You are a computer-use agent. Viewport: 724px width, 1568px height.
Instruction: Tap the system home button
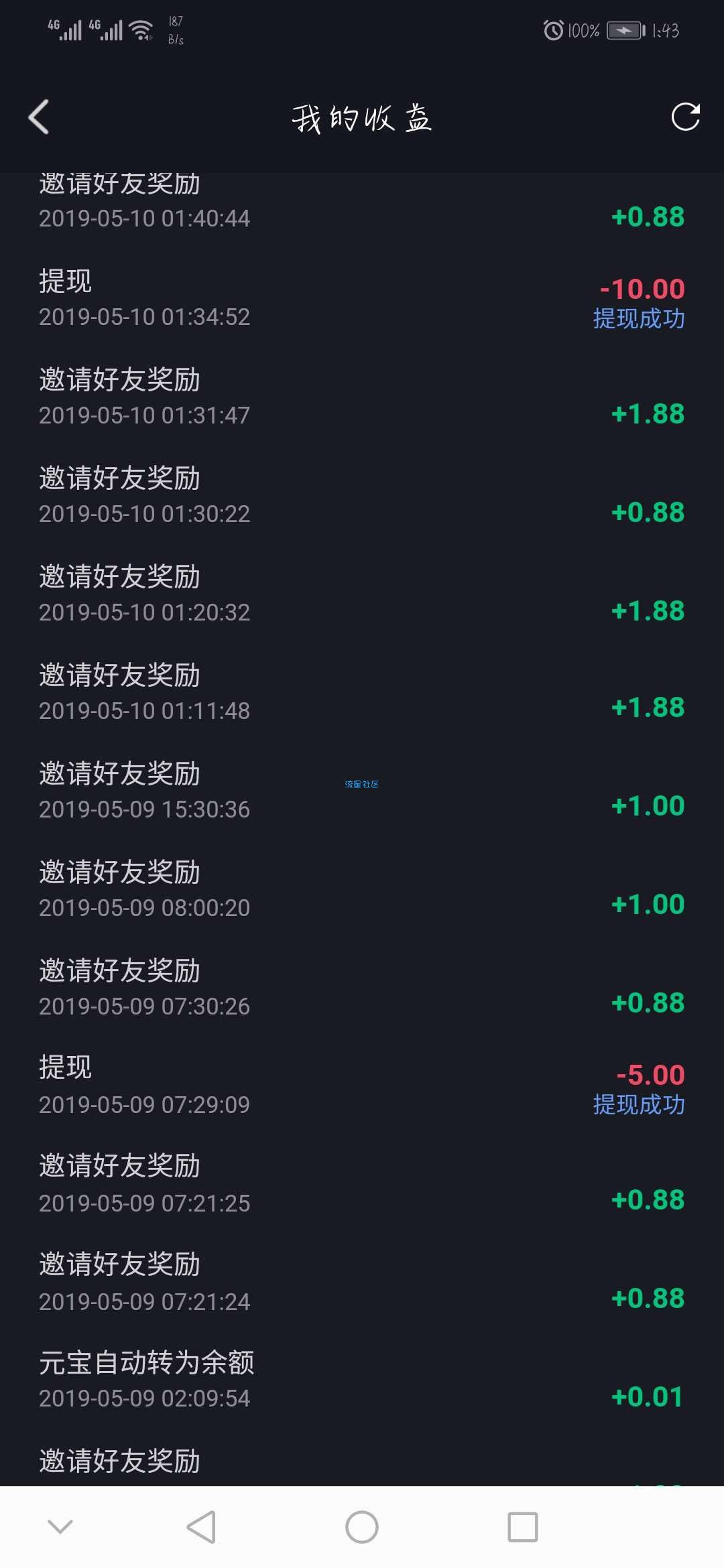pos(362,1527)
